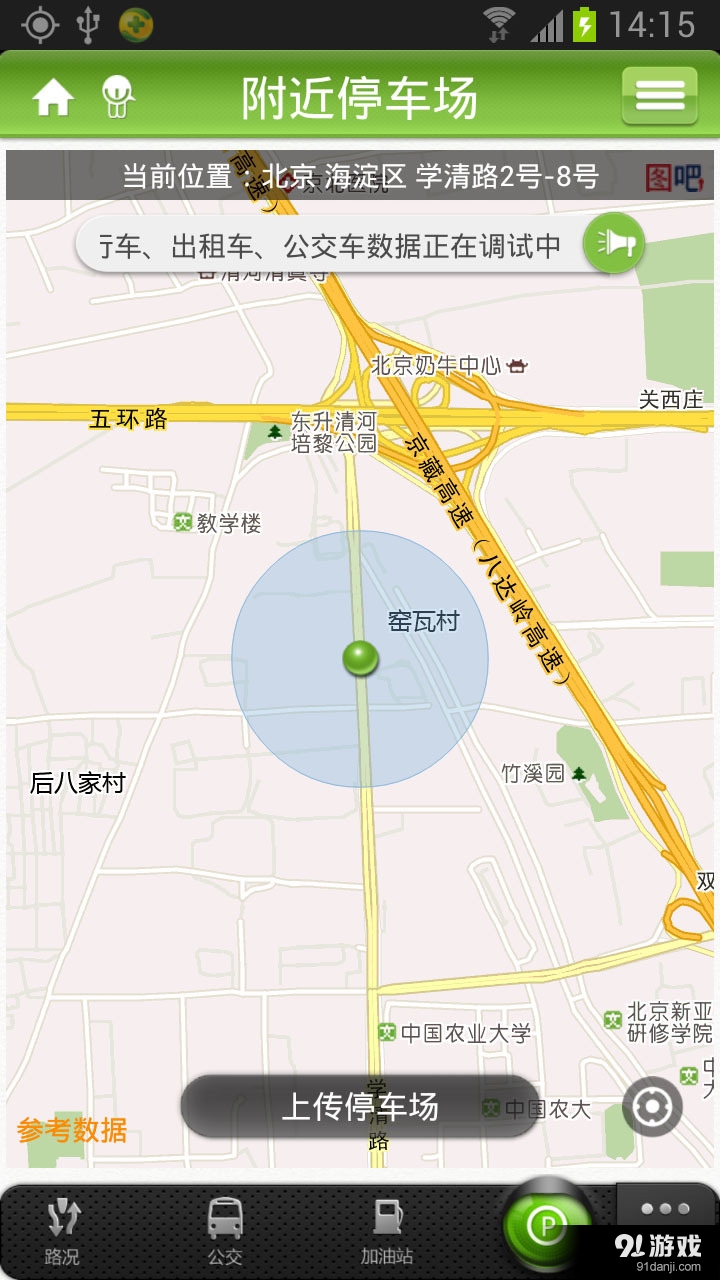Screen dimensions: 720x1280
Task: Open the hamburger menu in header
Action: [659, 96]
